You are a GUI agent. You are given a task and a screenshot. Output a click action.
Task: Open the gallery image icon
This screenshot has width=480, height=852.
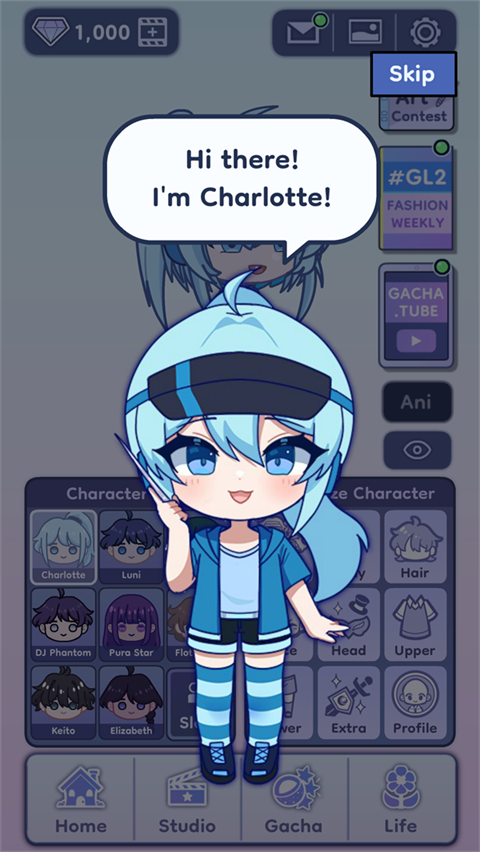click(x=365, y=33)
